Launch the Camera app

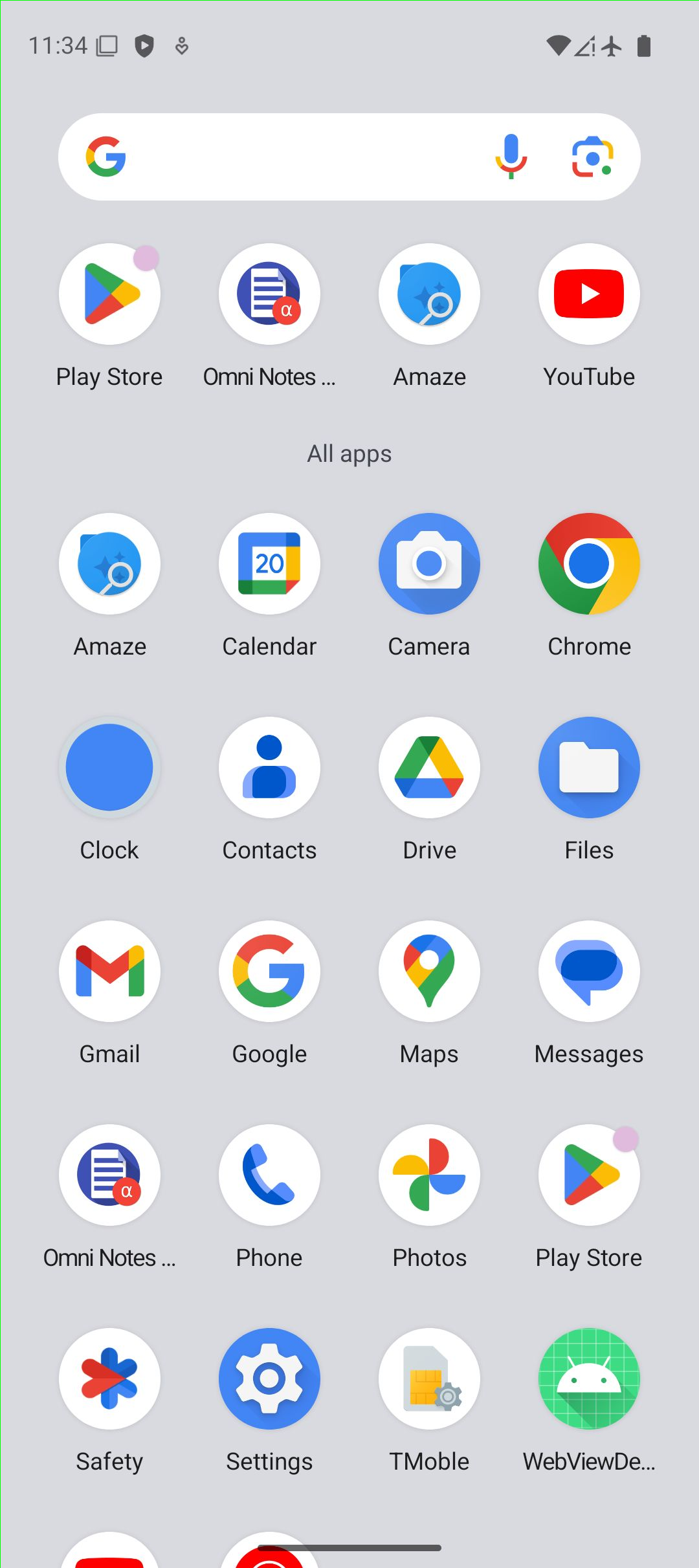pos(429,564)
